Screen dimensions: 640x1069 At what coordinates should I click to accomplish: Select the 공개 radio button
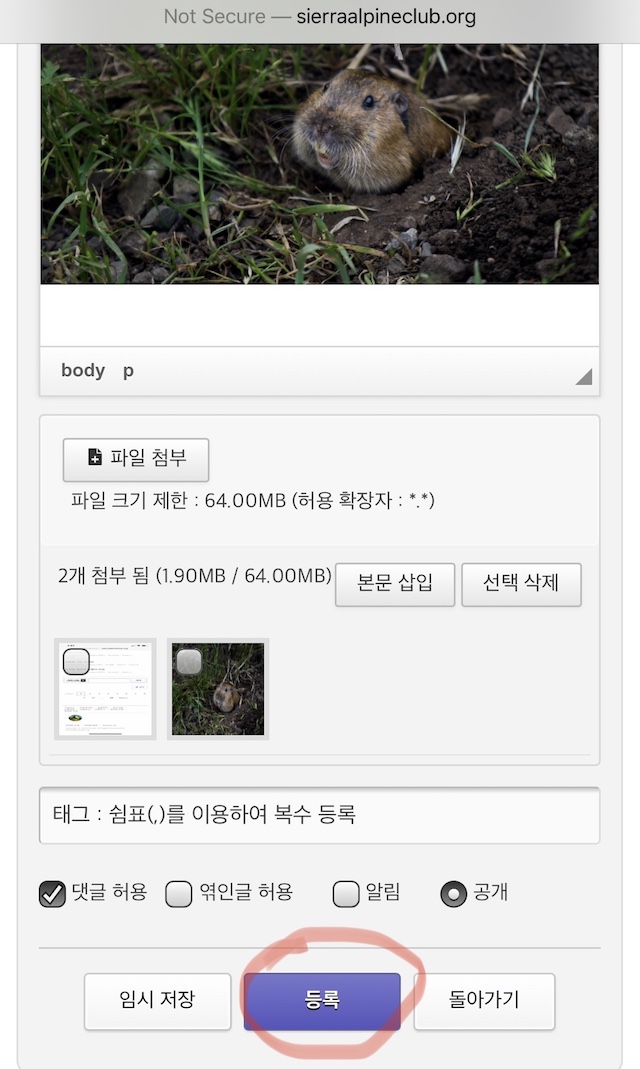click(x=453, y=894)
